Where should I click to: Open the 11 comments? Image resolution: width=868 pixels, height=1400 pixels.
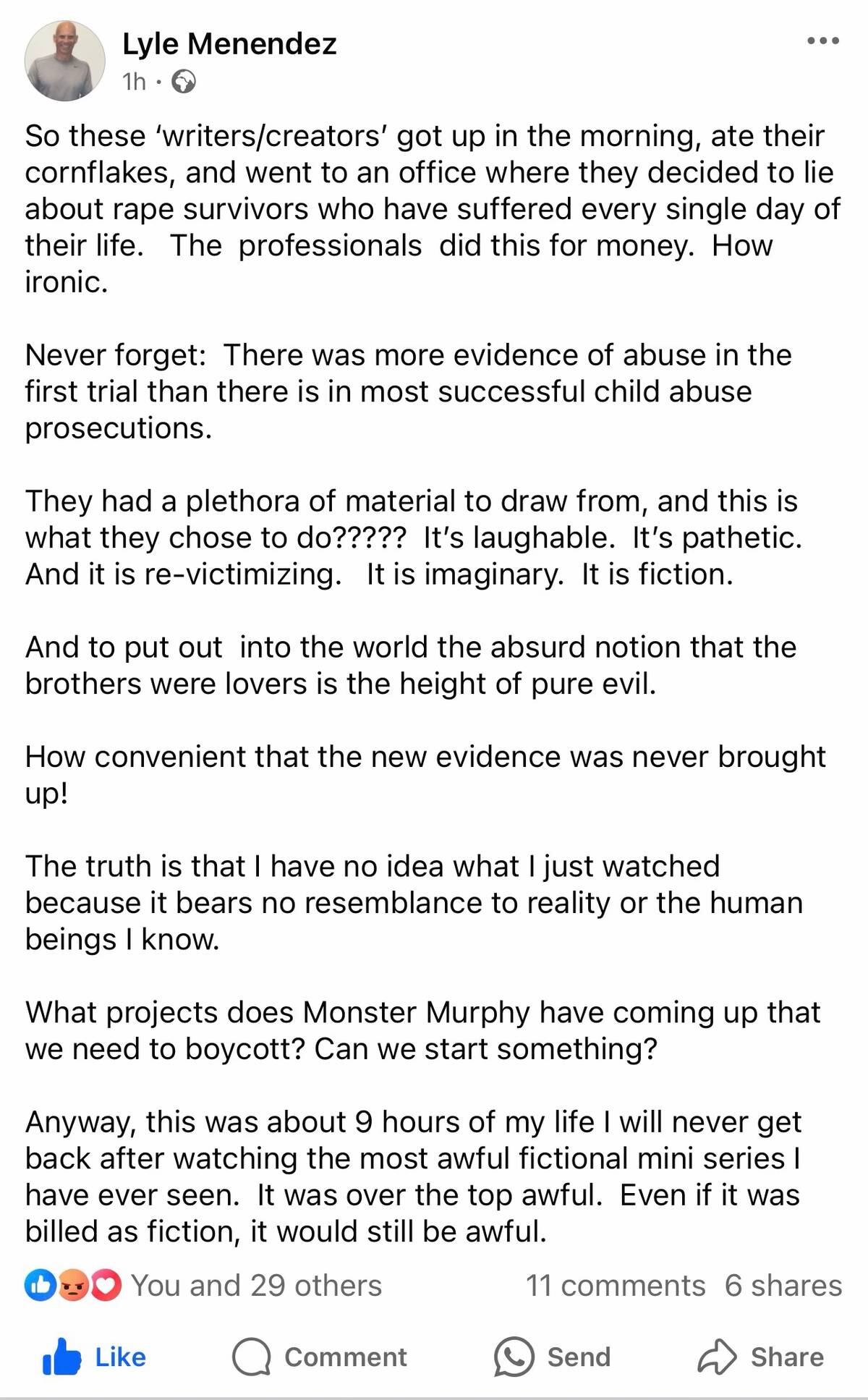coord(615,1286)
